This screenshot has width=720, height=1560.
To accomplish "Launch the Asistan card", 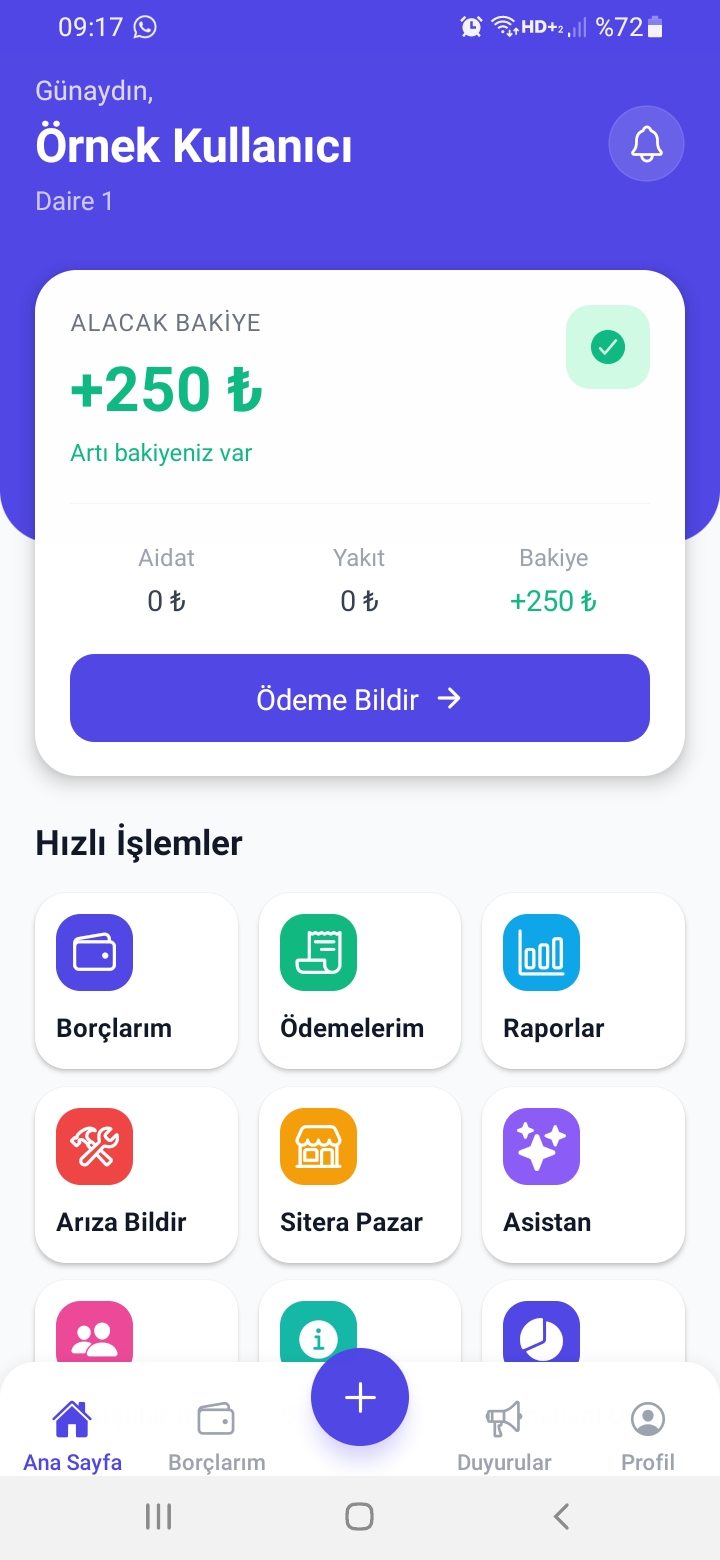I will [583, 1174].
